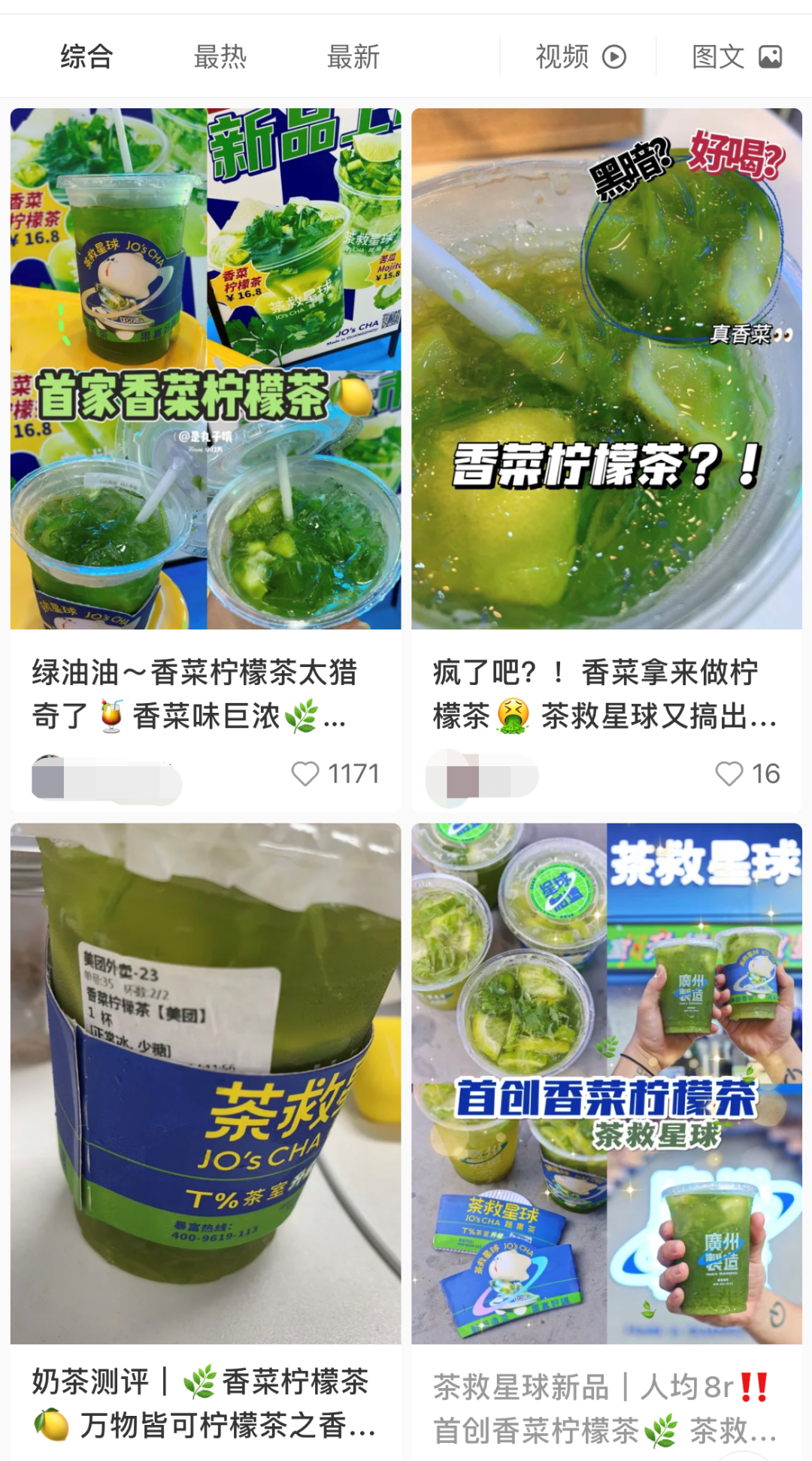The height and width of the screenshot is (1461, 812).
Task: Select the 最新 sorting tab
Action: 353,56
